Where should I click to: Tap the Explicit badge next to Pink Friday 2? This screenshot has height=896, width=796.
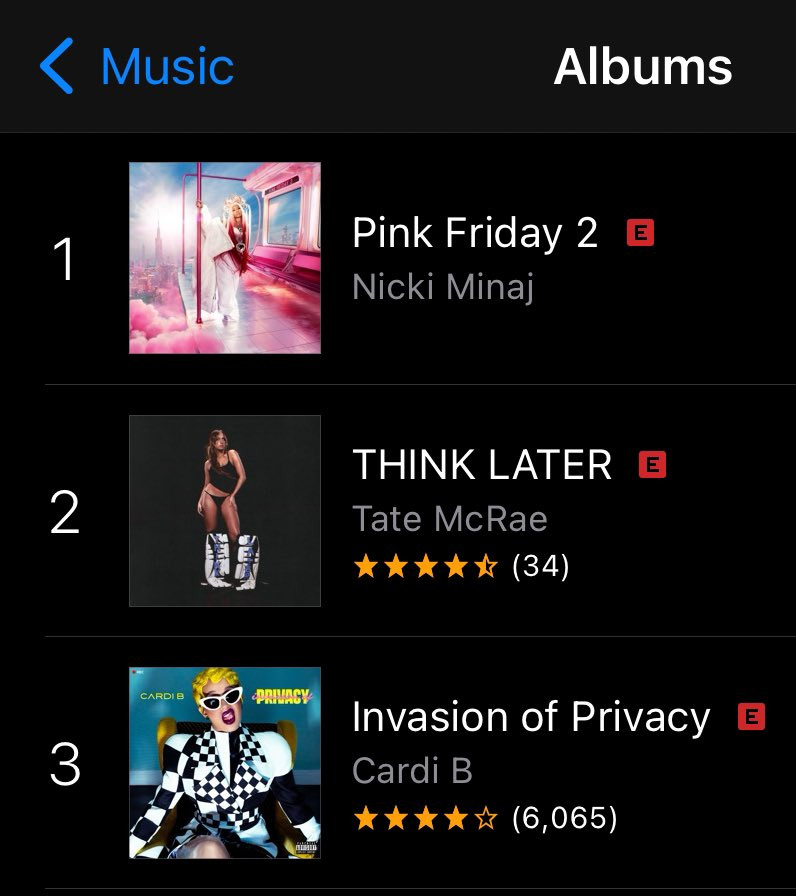641,233
